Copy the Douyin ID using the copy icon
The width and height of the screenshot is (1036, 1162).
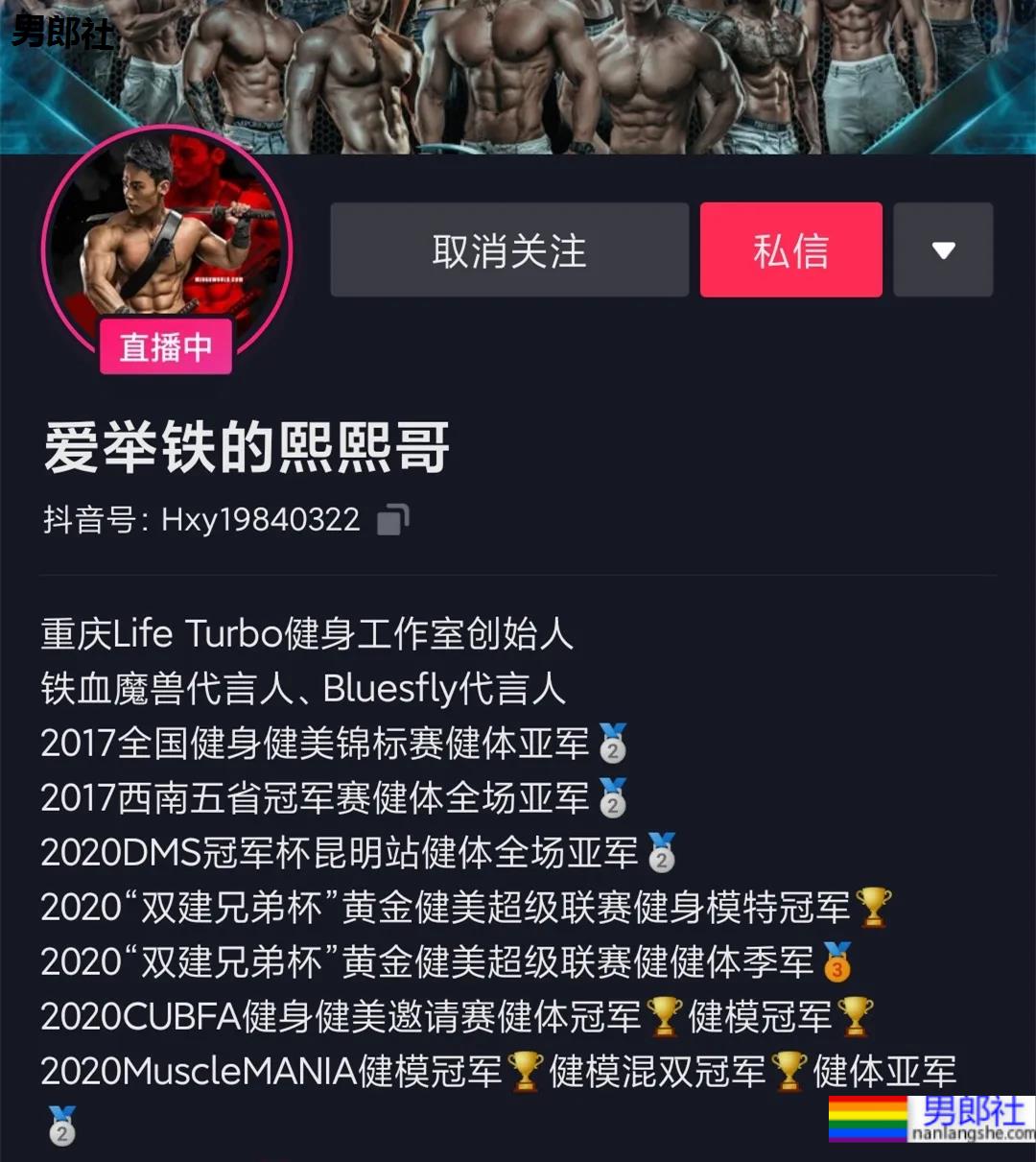point(393,518)
